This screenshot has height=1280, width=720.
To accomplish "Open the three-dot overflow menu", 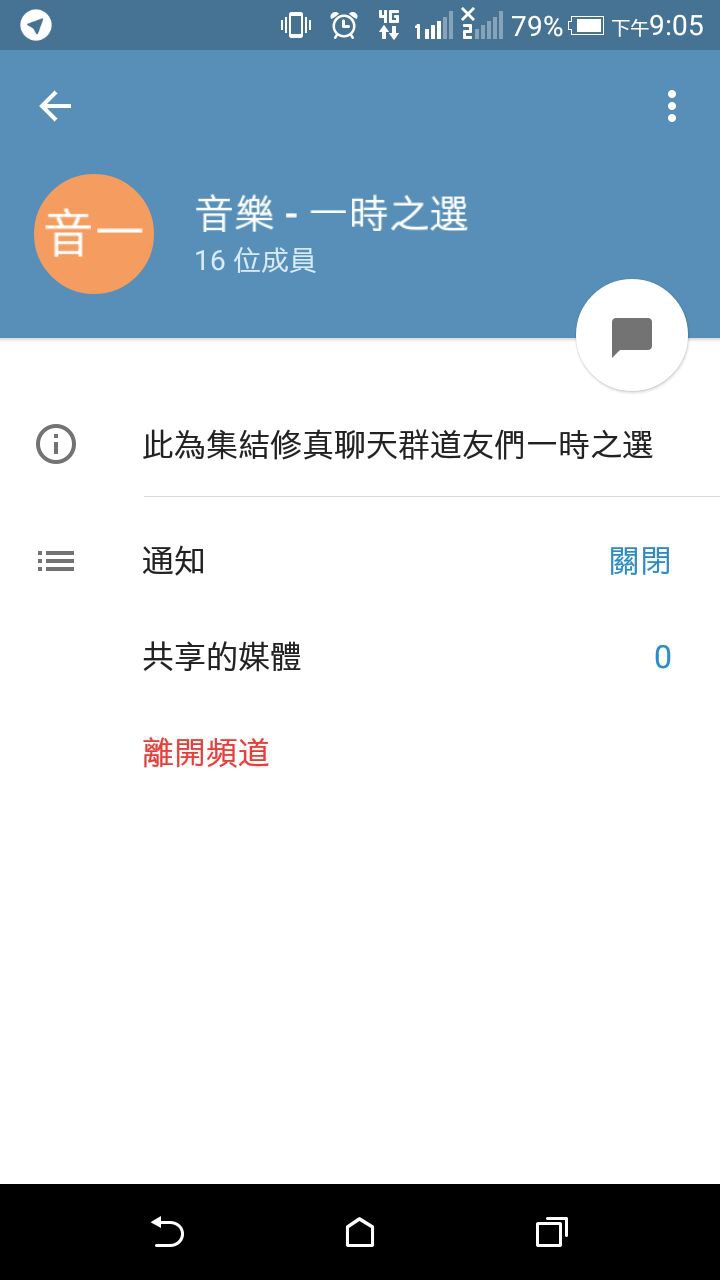I will coord(671,106).
